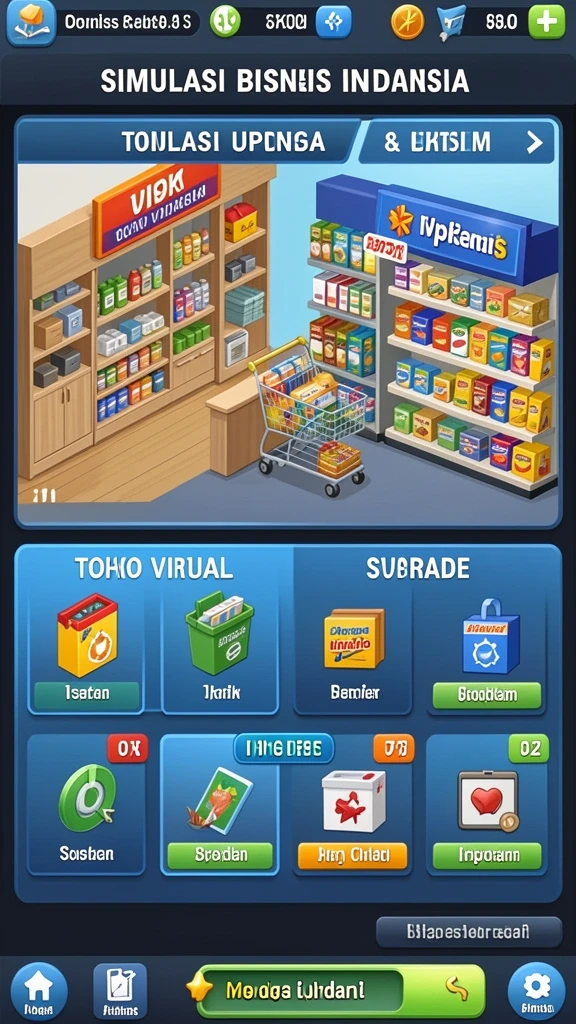Open the Home button in the bottom bar
This screenshot has height=1024, width=576.
[39, 991]
